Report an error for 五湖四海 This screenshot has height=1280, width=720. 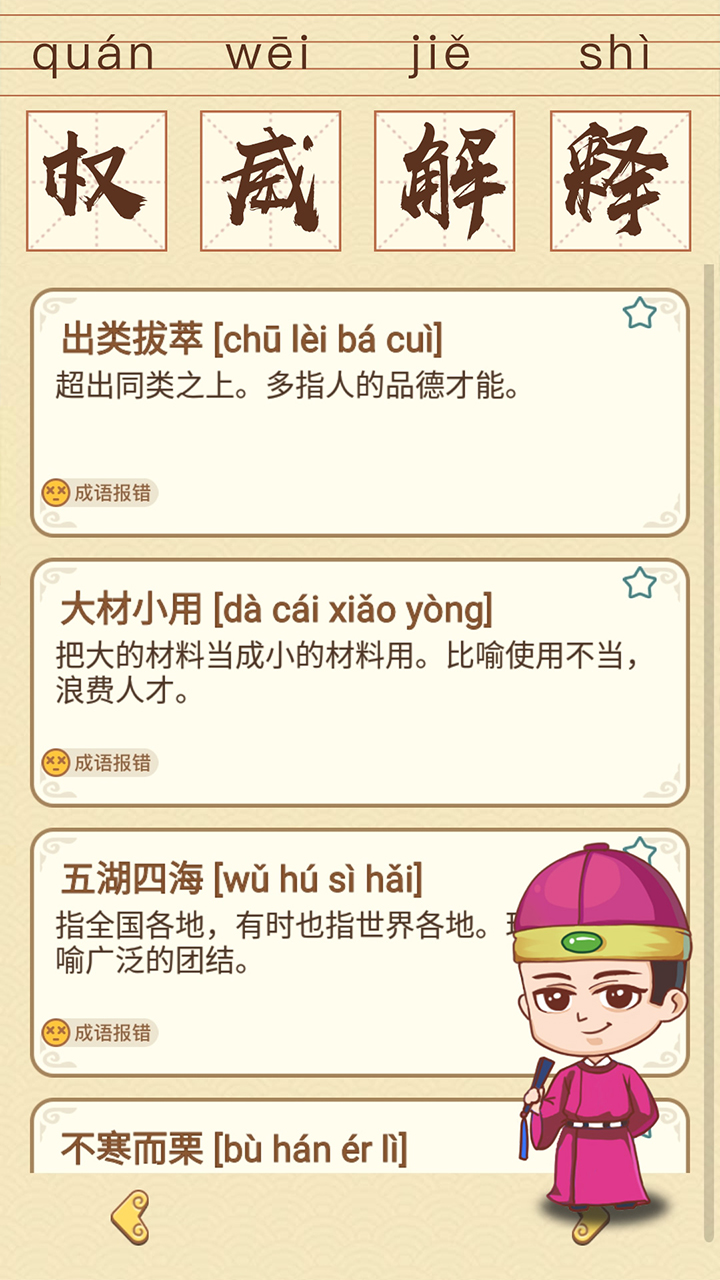(99, 1033)
